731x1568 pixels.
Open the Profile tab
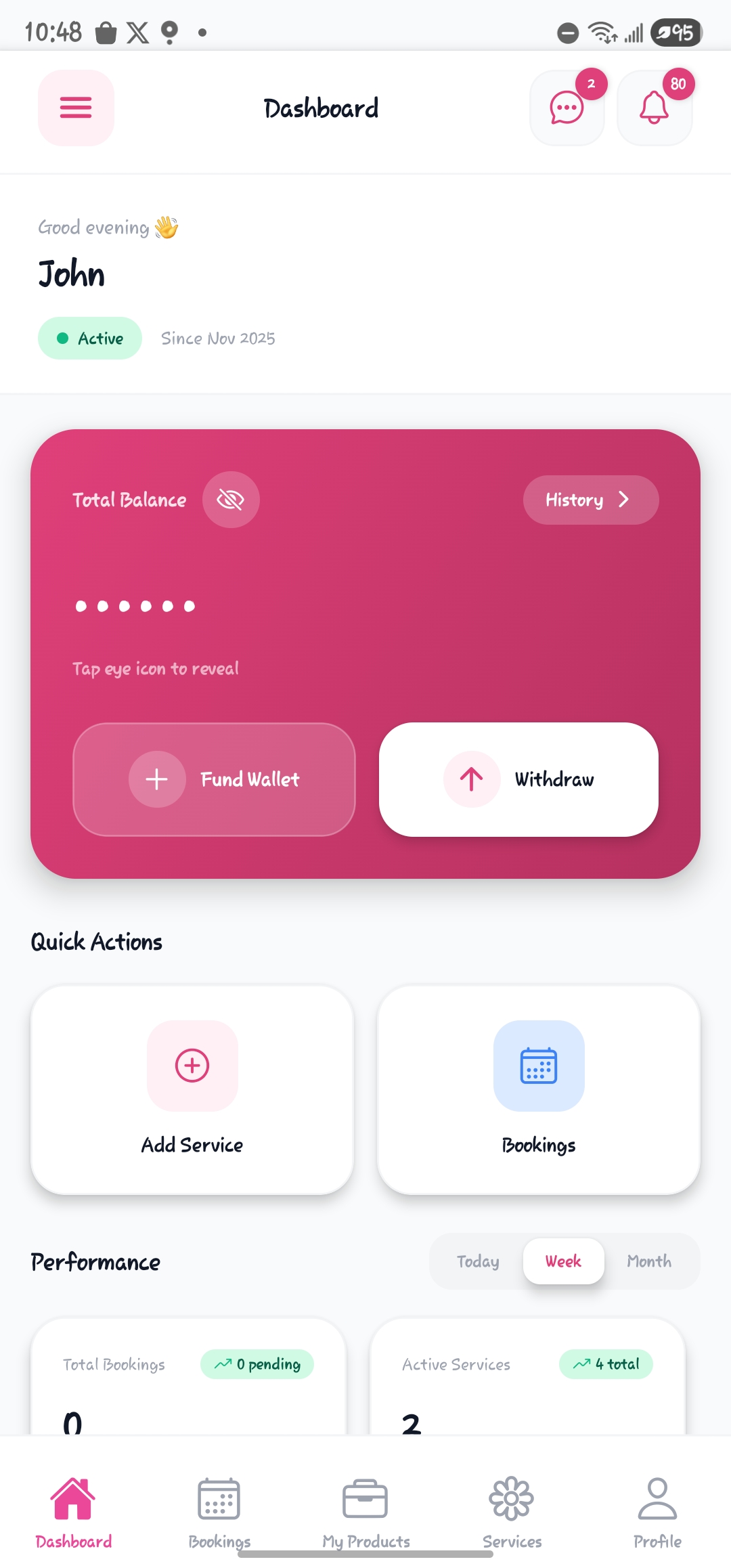657,1512
